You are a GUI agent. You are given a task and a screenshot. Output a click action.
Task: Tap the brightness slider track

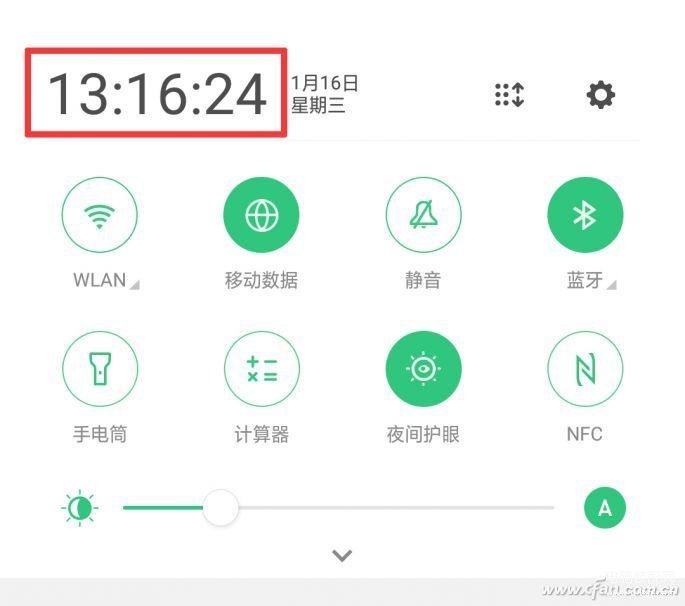tap(400, 508)
